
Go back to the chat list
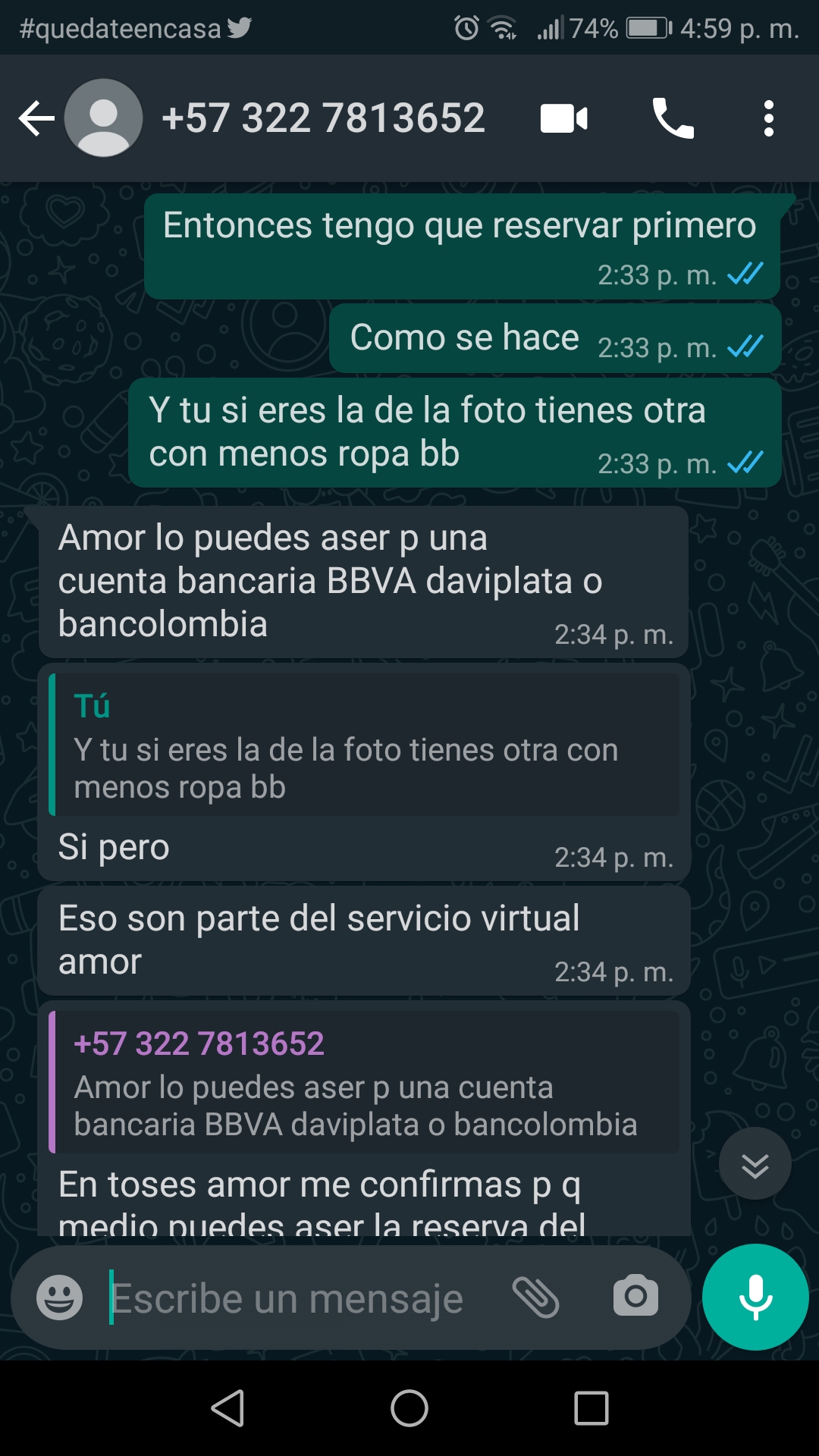[36, 118]
